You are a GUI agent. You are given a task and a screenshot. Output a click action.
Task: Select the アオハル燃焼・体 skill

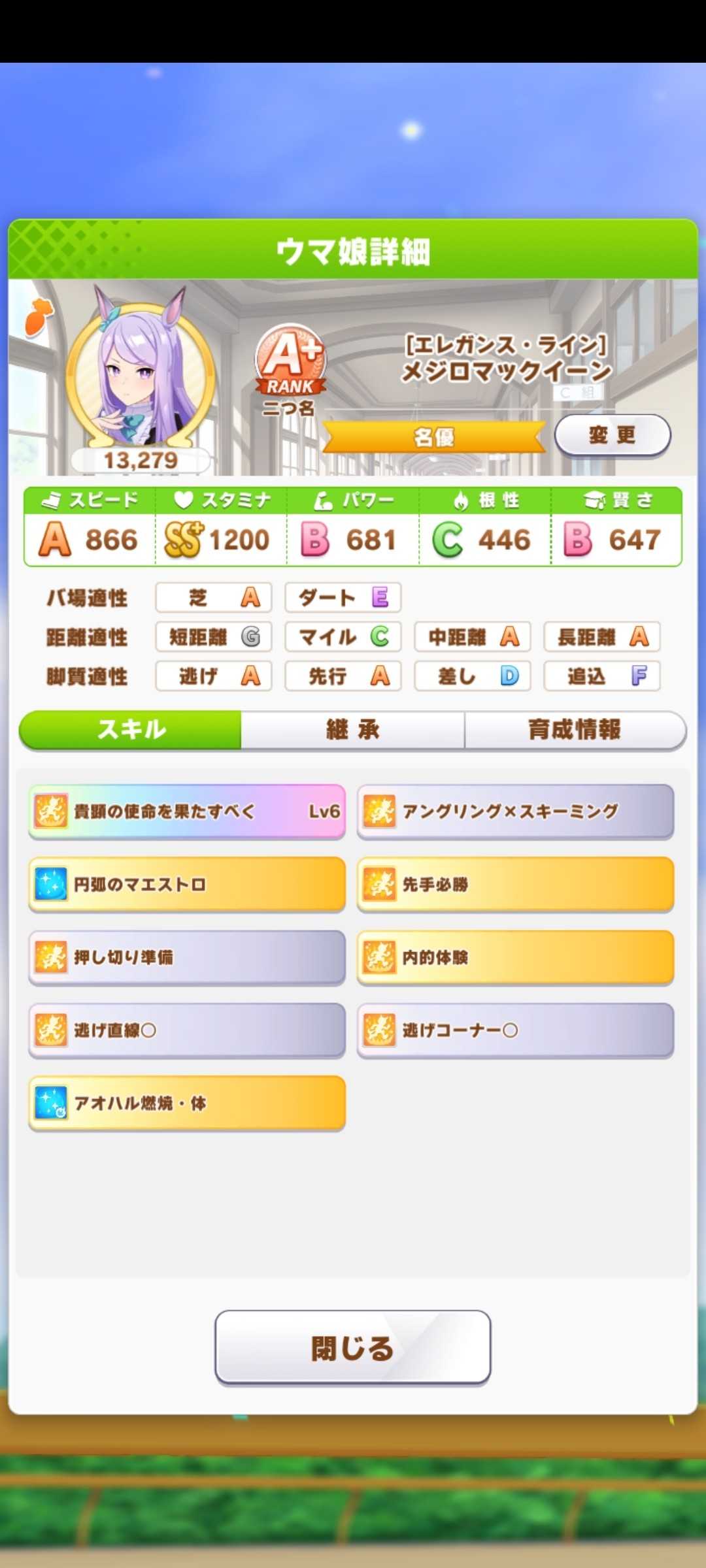click(x=186, y=1103)
